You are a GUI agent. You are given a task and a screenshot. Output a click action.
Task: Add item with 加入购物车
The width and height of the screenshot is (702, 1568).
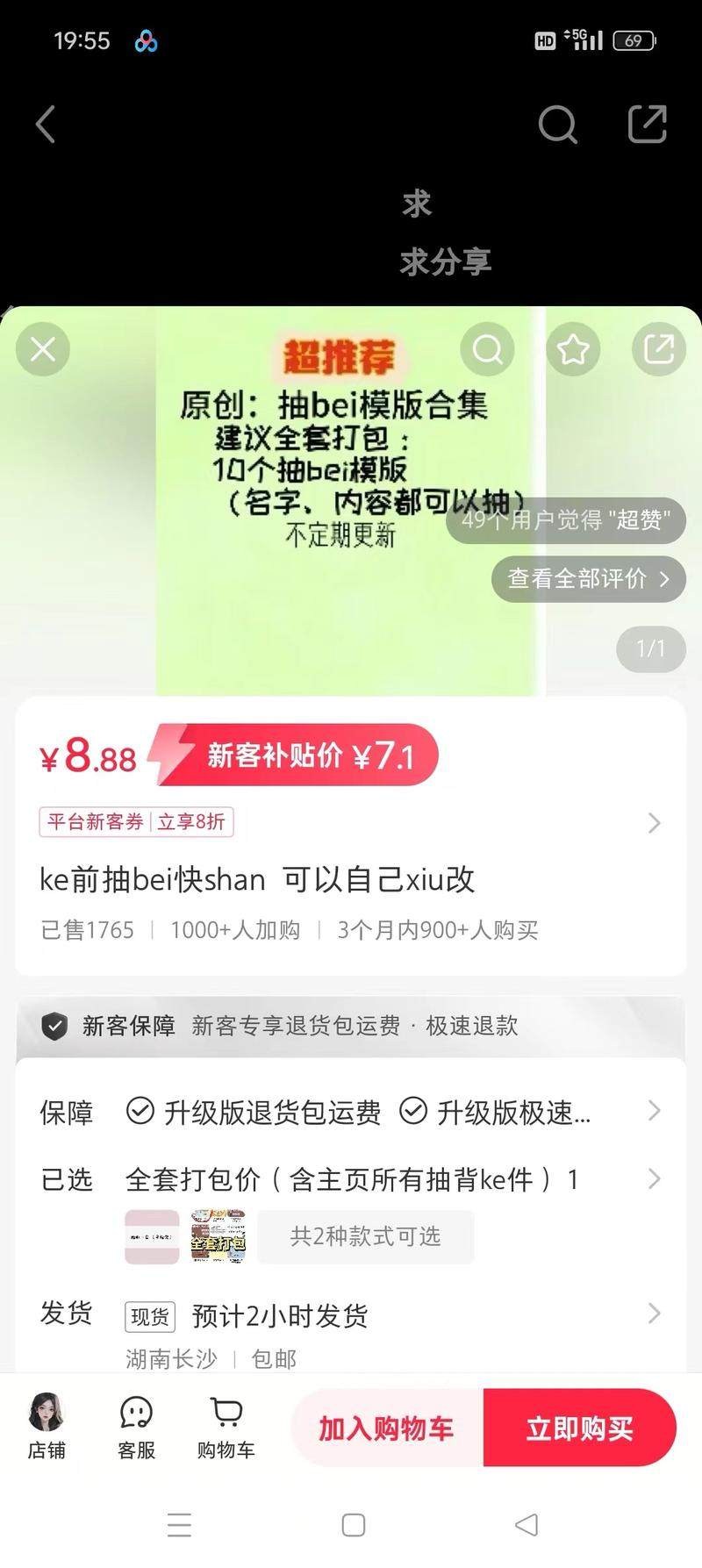[x=386, y=1428]
